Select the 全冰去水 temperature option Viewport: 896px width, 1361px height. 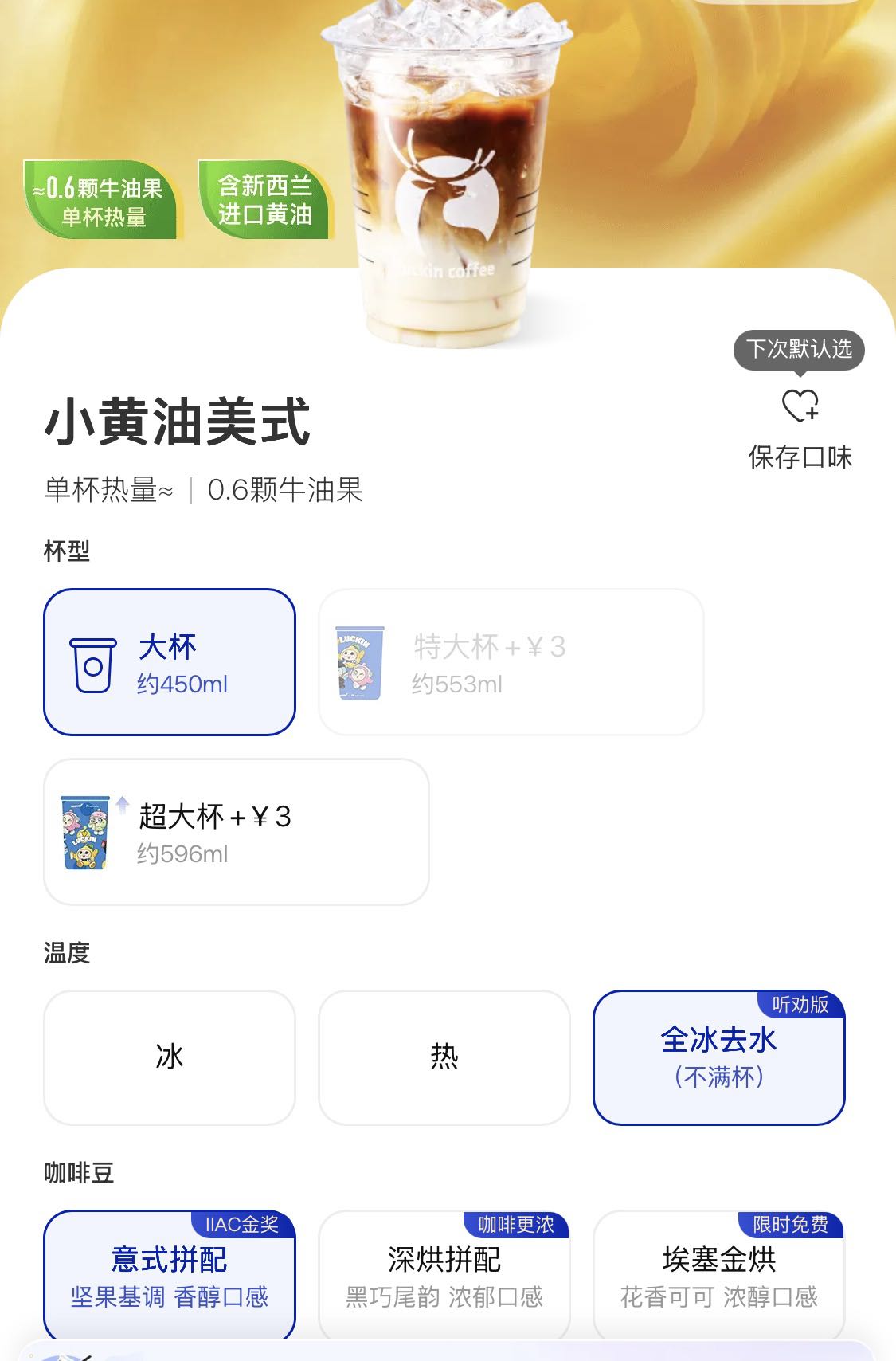click(718, 1057)
